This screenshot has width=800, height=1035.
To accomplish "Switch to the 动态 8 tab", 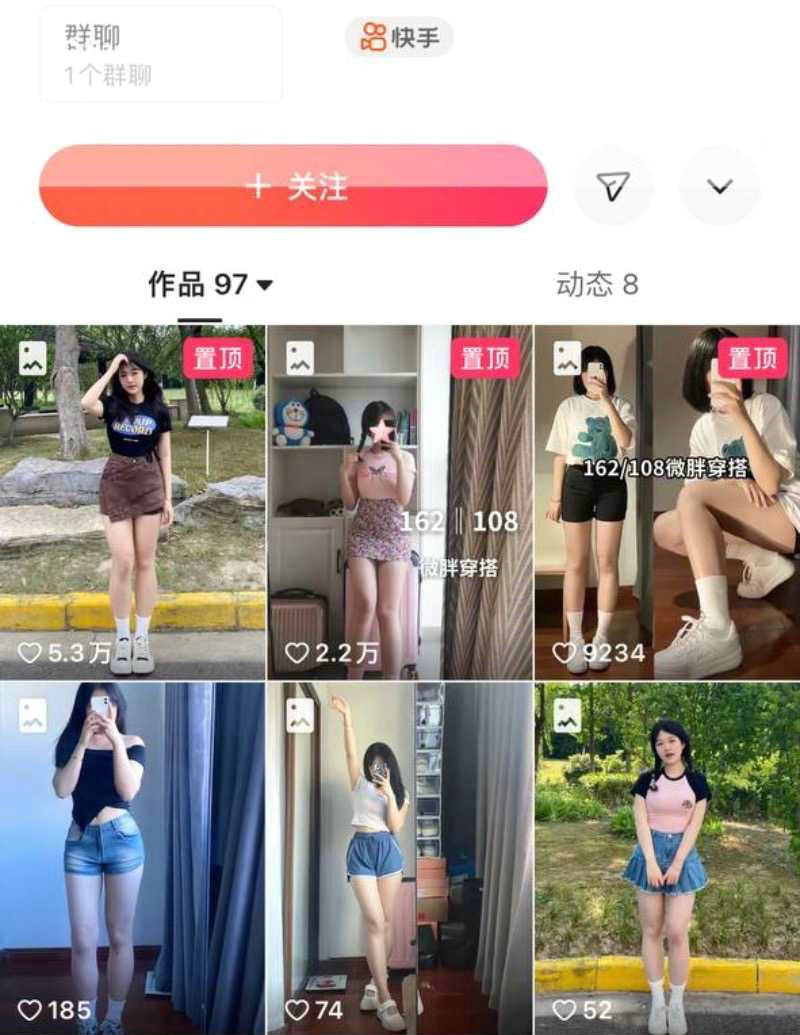I will 596,285.
